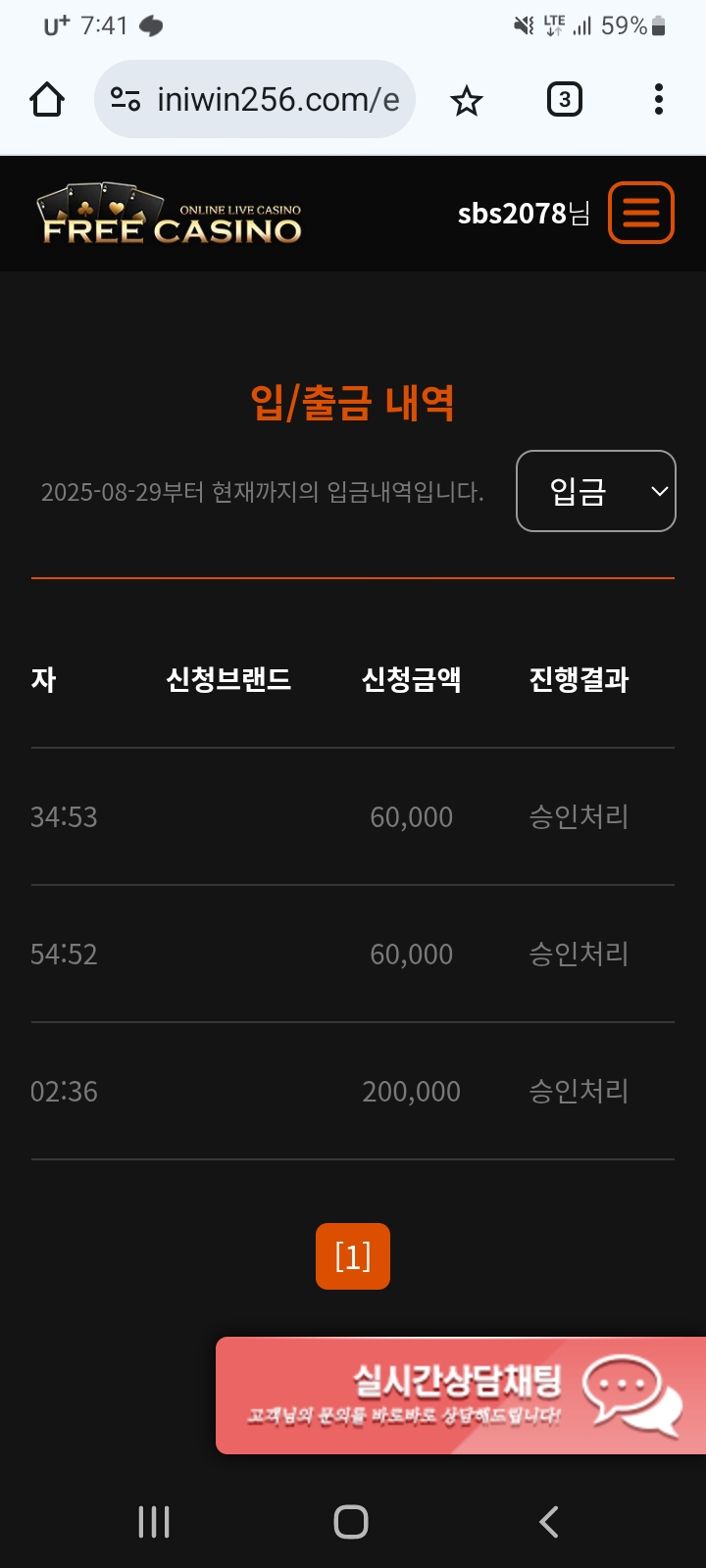Expand the 입금 dropdown filter
Screen dimensions: 706x1568
coord(595,491)
